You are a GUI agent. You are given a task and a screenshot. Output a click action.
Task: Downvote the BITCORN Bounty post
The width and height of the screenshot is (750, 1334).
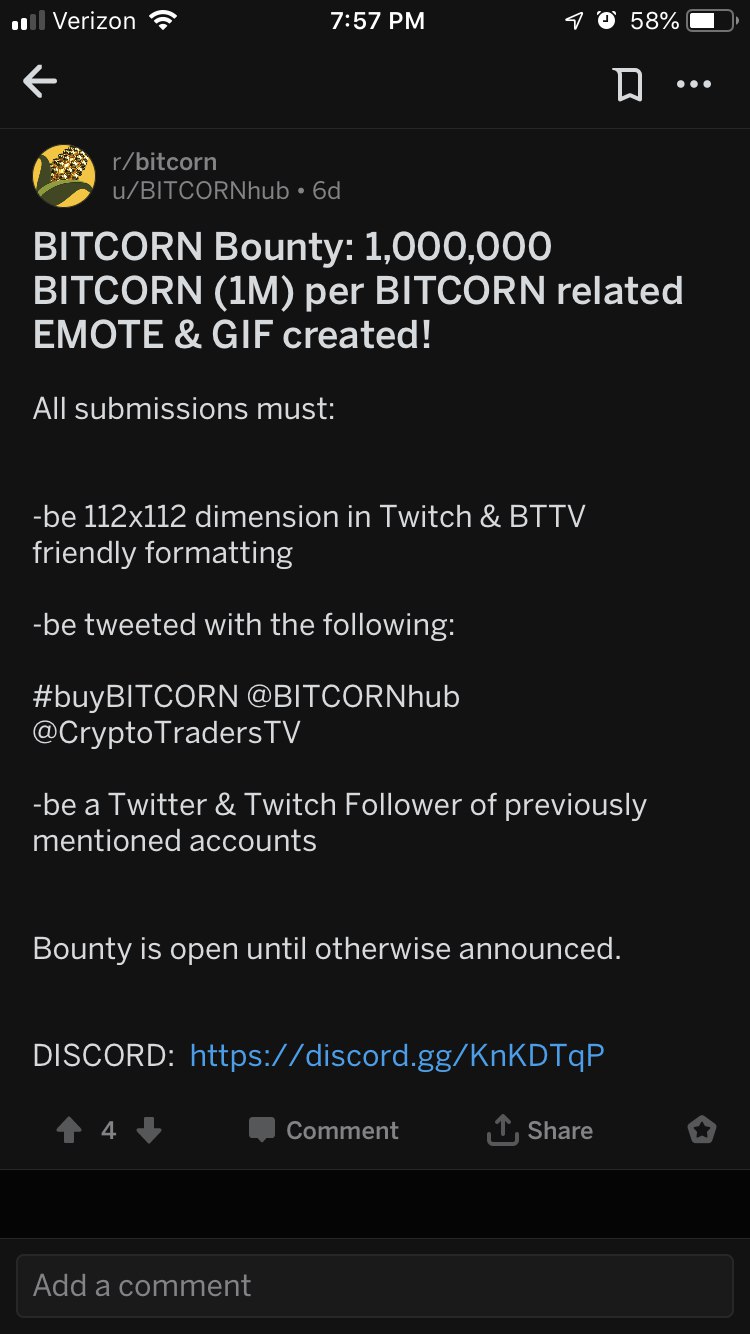click(x=149, y=1130)
